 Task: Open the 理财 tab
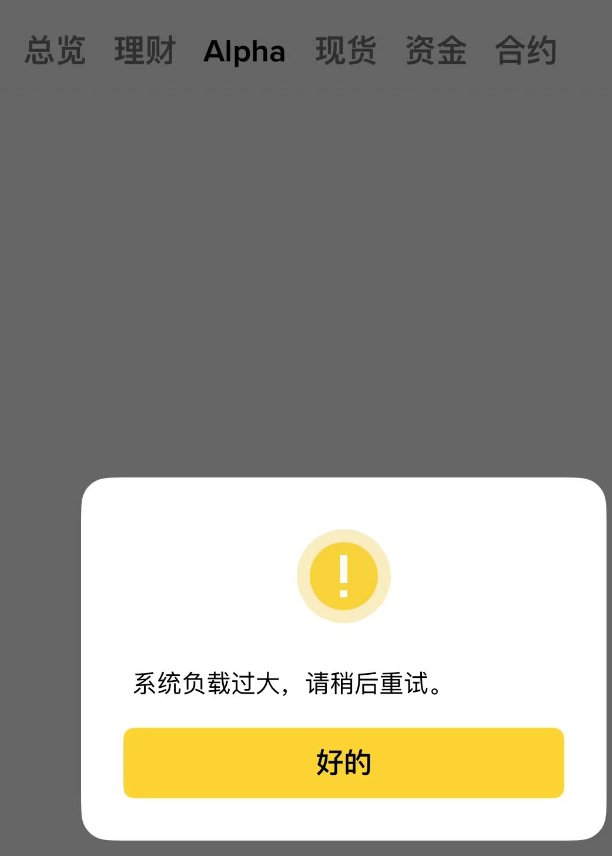145,51
